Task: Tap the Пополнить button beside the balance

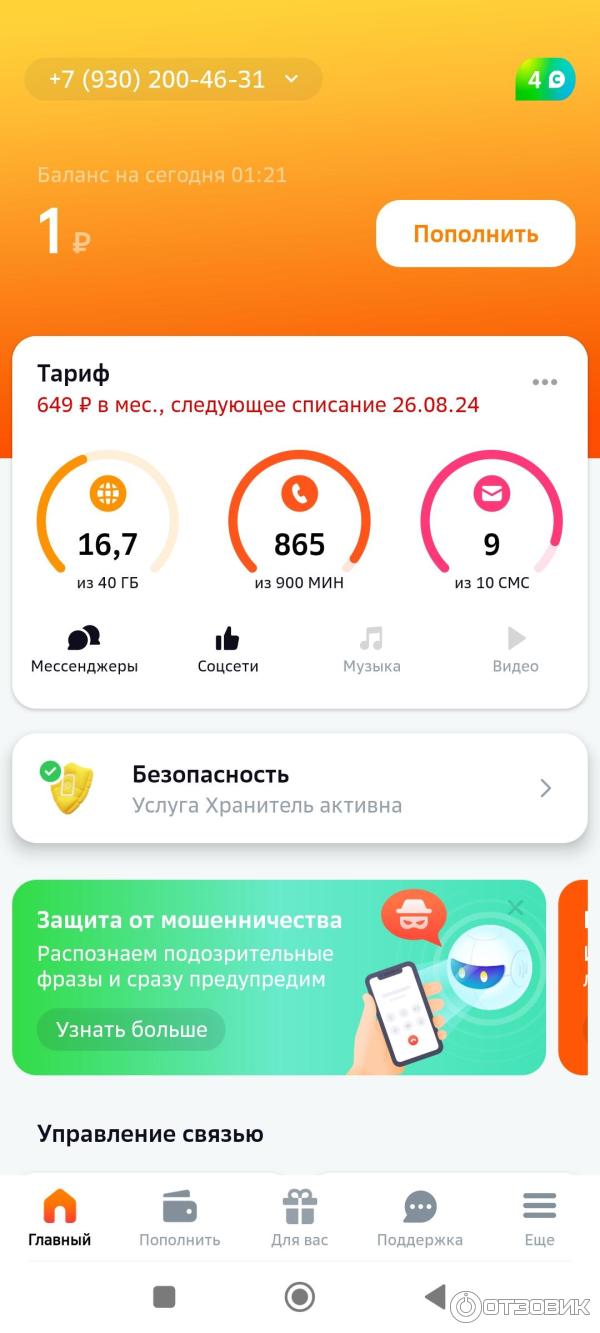Action: (475, 234)
